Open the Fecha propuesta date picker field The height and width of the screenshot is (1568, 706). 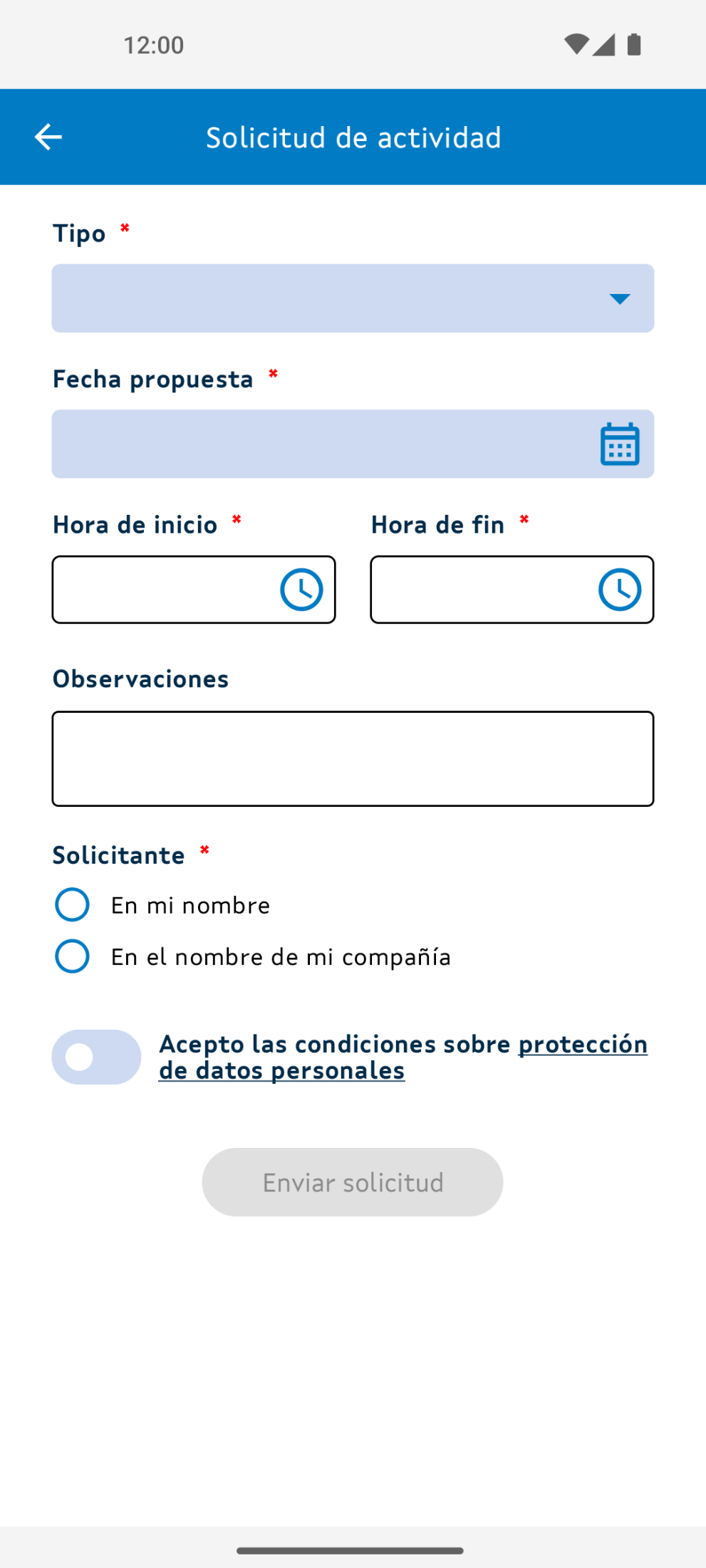pos(321,444)
